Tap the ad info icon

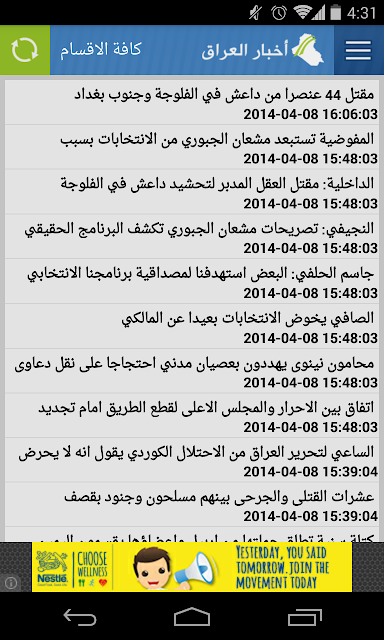click(x=11, y=583)
